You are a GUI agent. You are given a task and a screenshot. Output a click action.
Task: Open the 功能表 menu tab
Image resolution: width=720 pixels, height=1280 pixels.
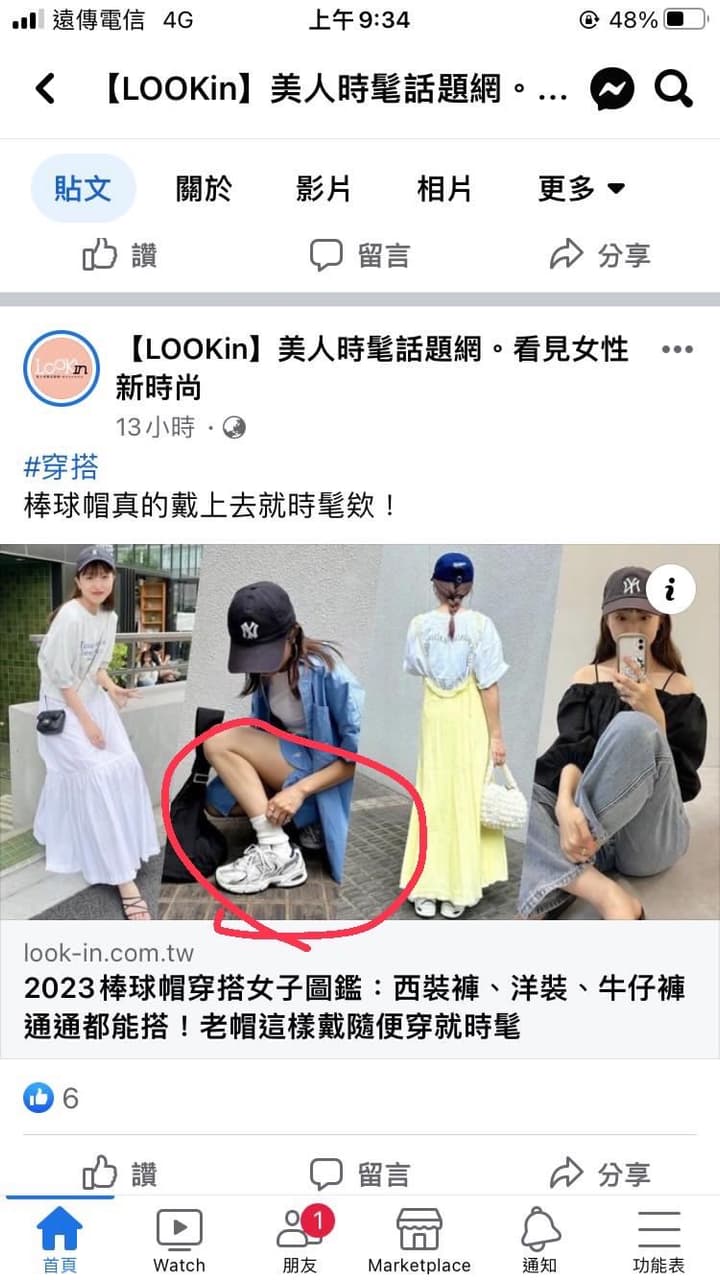(x=659, y=1240)
